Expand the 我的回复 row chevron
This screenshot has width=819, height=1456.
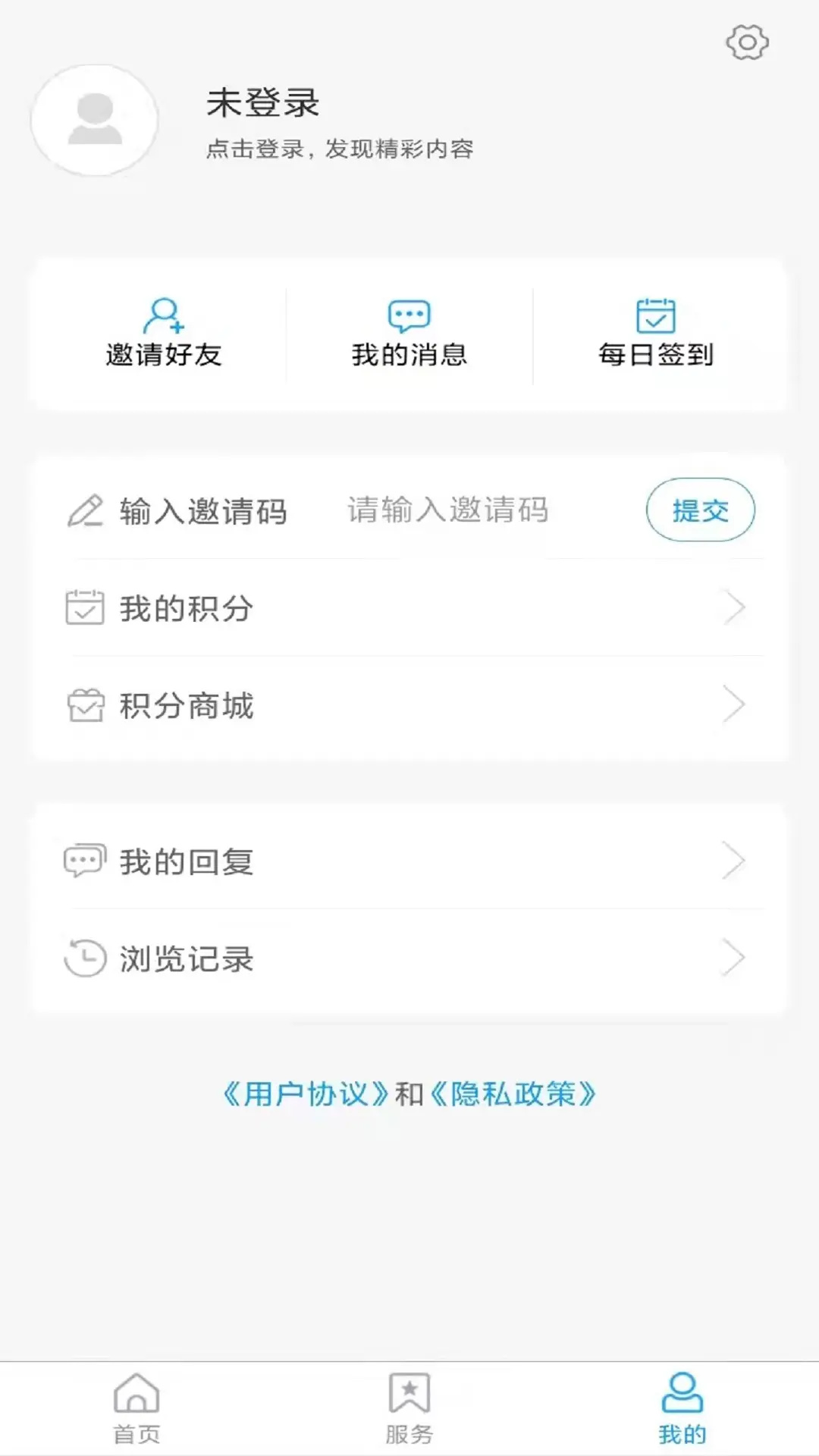733,860
